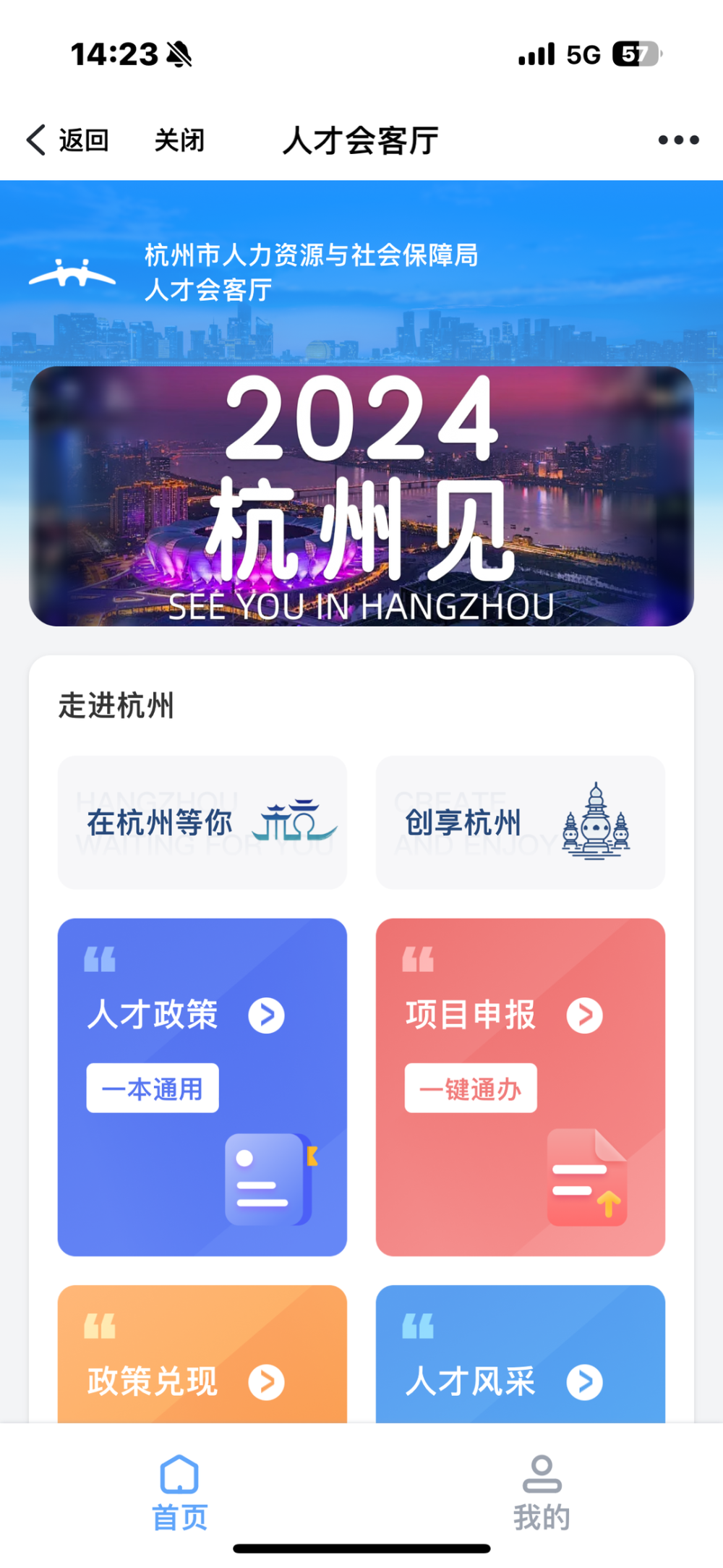Open the three-dot overflow menu
This screenshot has height=1568, width=723.
(678, 140)
